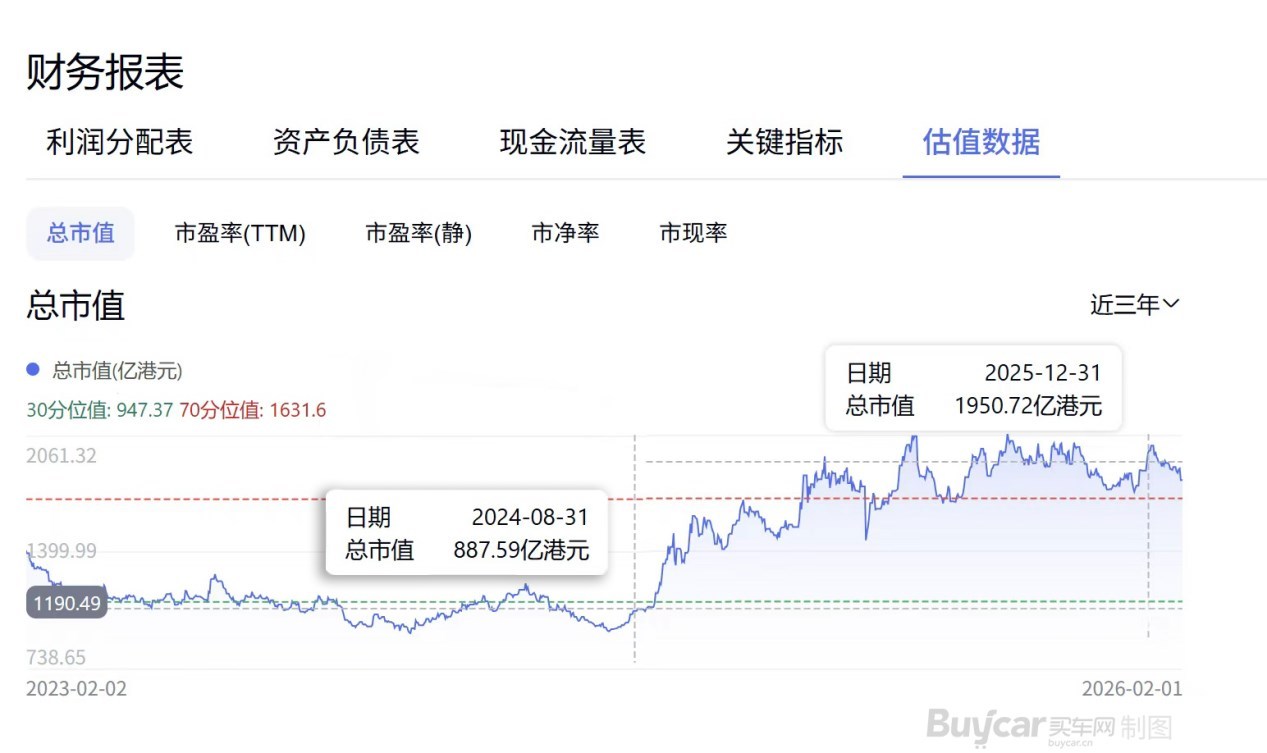The height and width of the screenshot is (753, 1267).
Task: Select the 总市值 chip
Action: (x=80, y=234)
